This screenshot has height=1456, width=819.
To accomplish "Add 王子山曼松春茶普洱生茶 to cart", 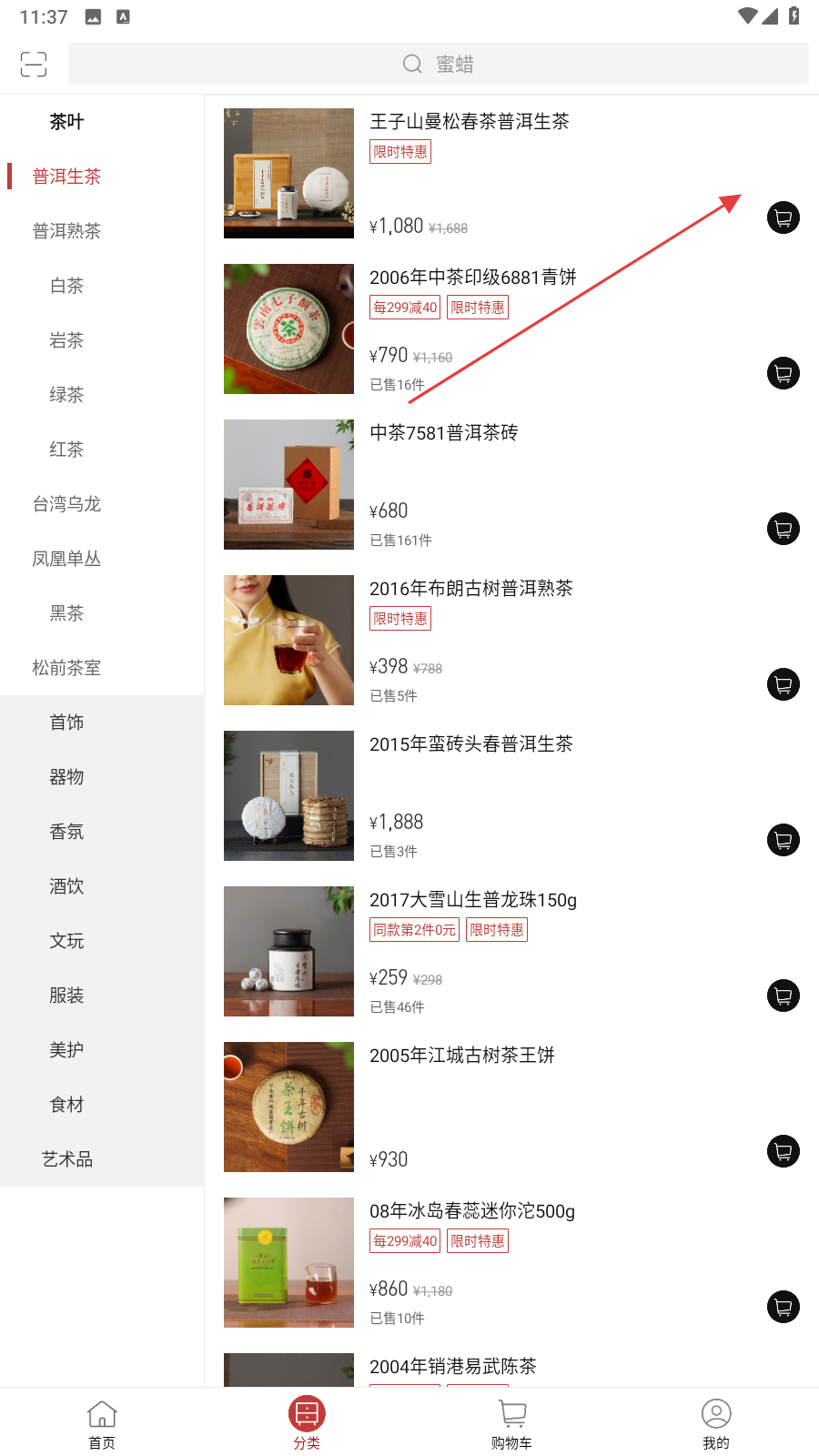I will pyautogui.click(x=783, y=217).
